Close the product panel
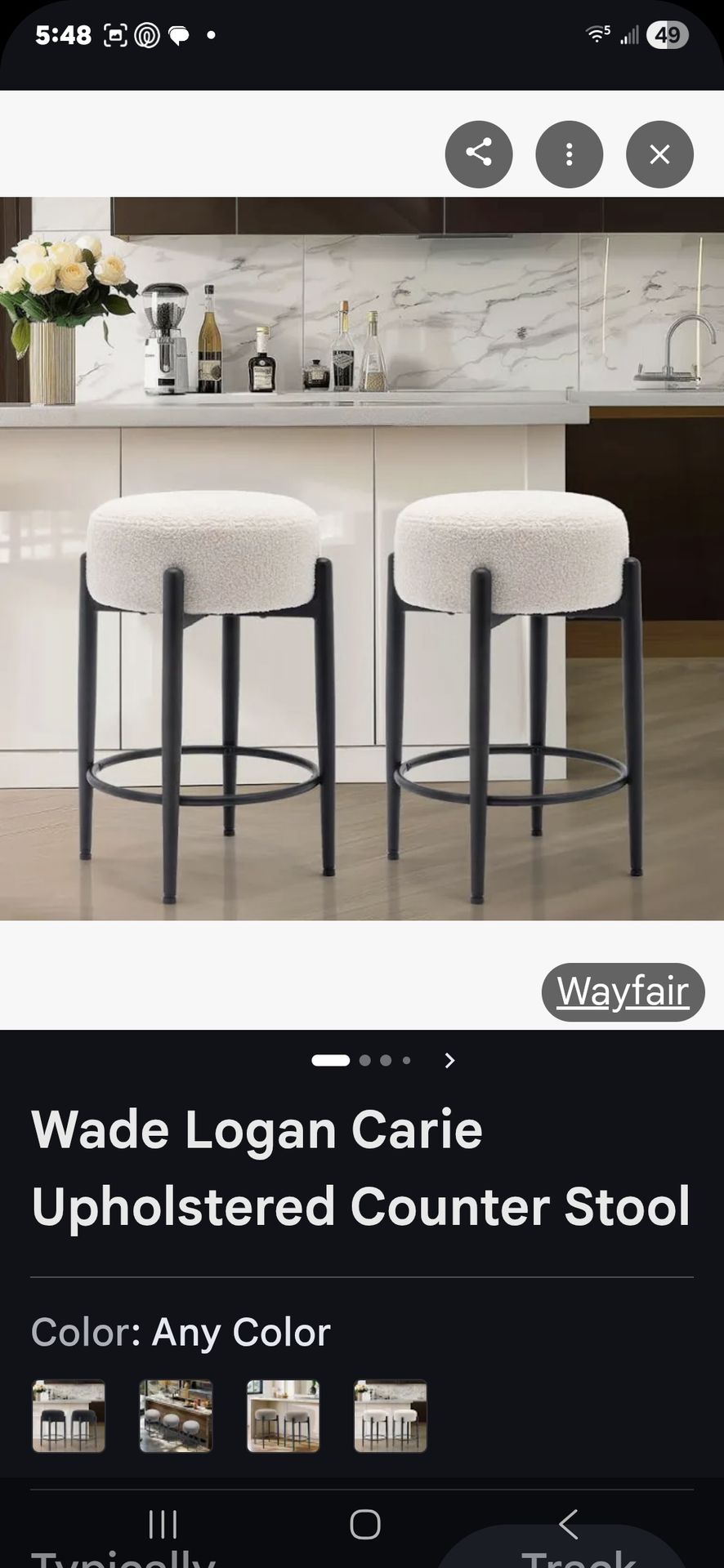Viewport: 724px width, 1568px height. pos(659,154)
